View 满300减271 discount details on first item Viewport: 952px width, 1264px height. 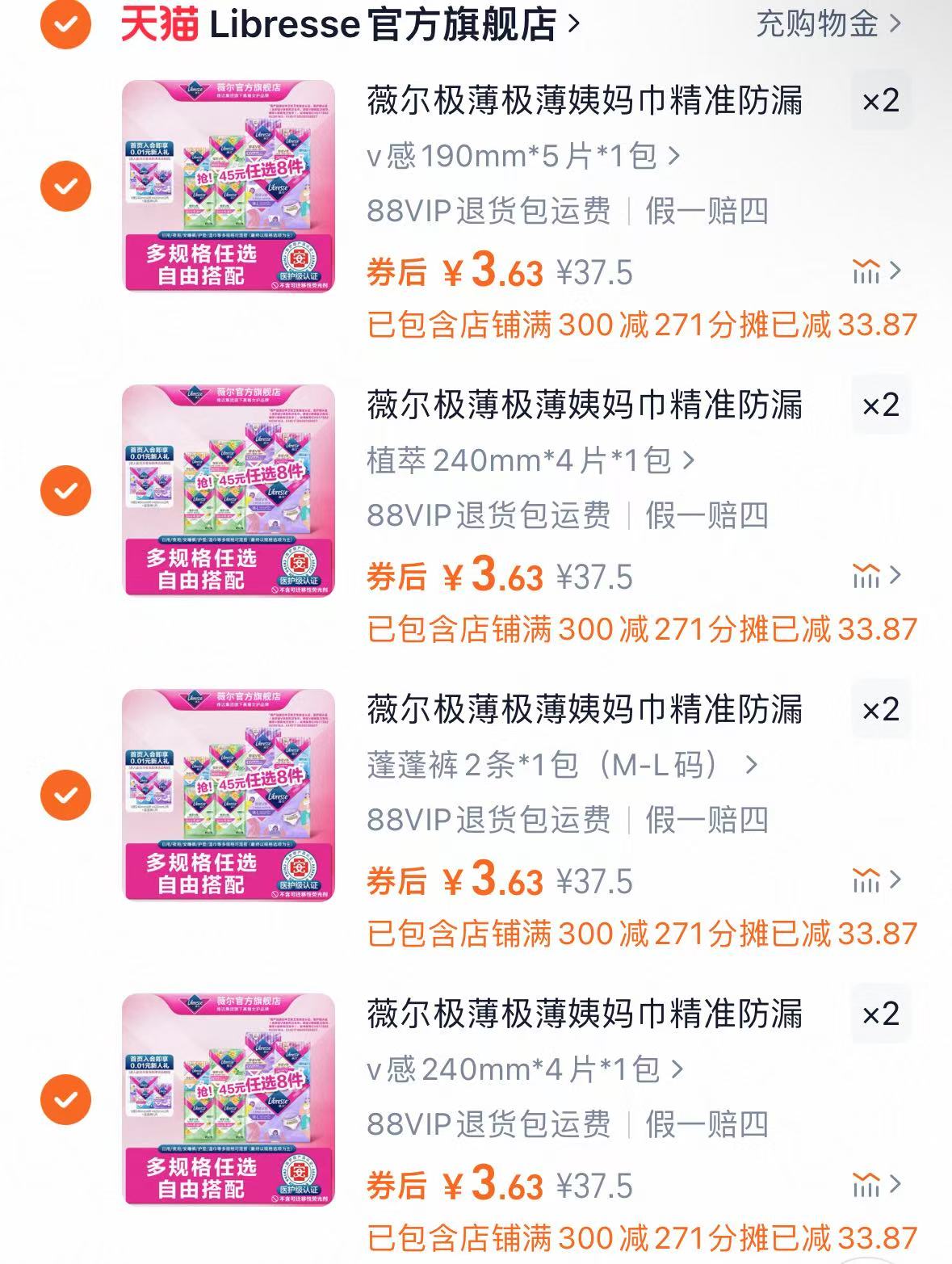tap(642, 321)
